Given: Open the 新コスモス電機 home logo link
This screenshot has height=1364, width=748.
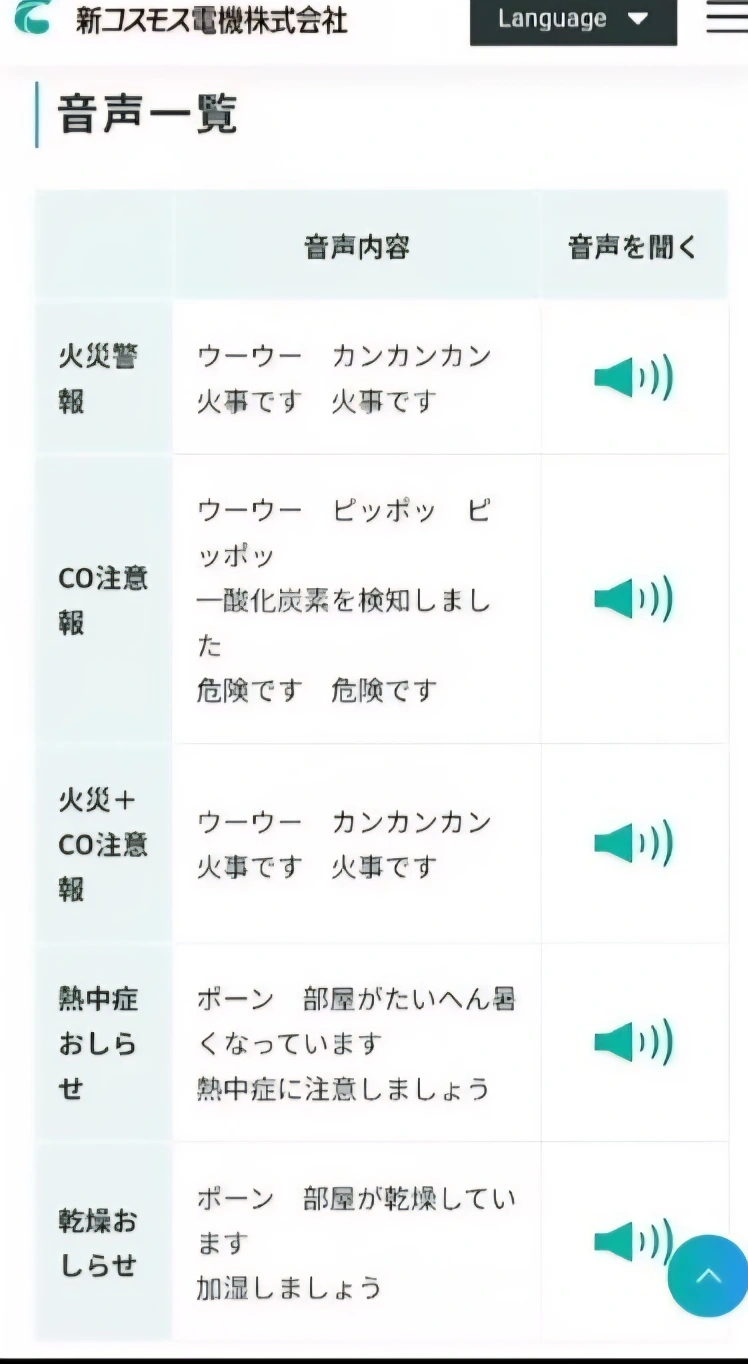Looking at the screenshot, I should pyautogui.click(x=180, y=18).
